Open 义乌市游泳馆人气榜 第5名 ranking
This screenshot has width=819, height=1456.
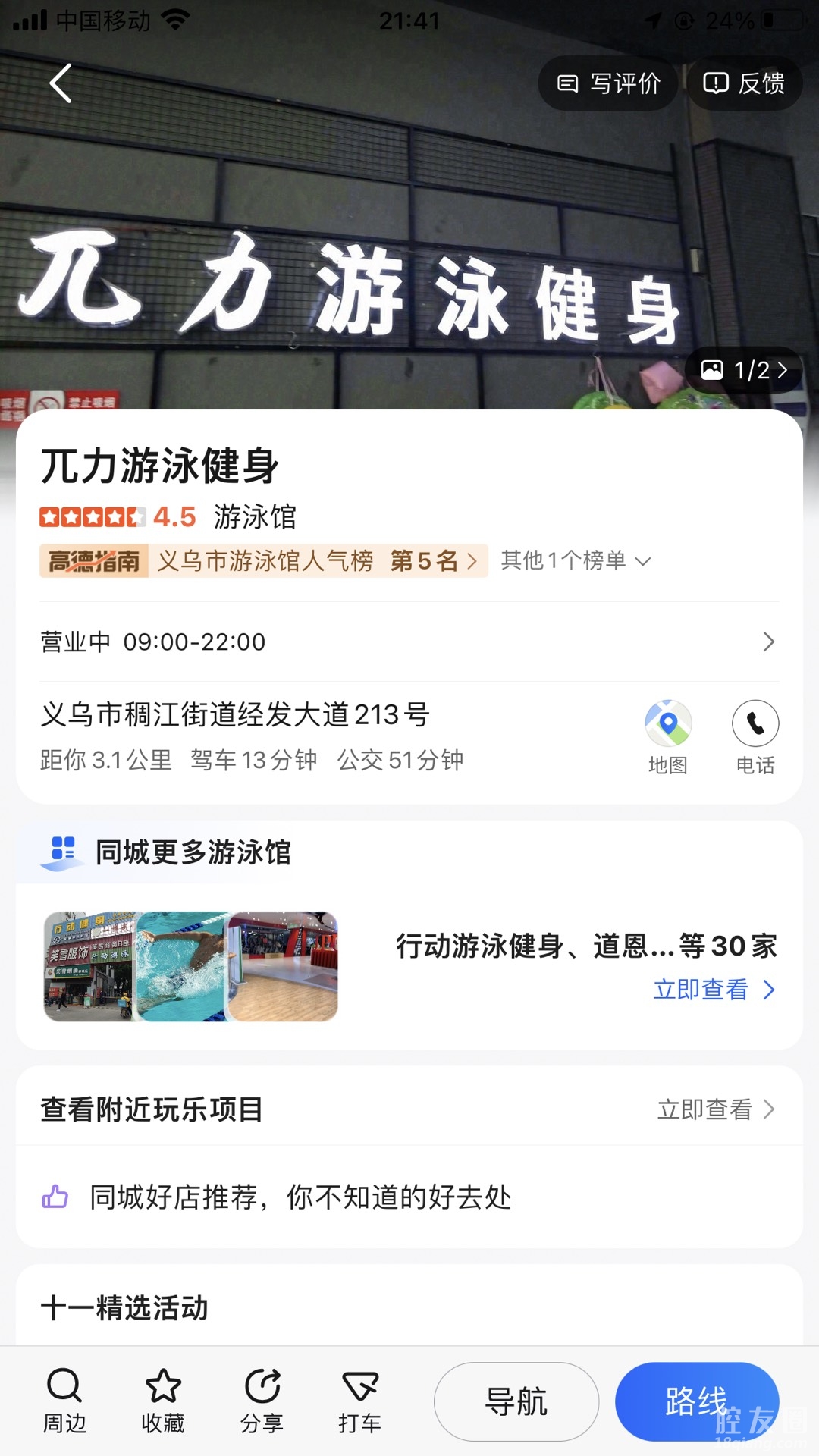[x=317, y=561]
